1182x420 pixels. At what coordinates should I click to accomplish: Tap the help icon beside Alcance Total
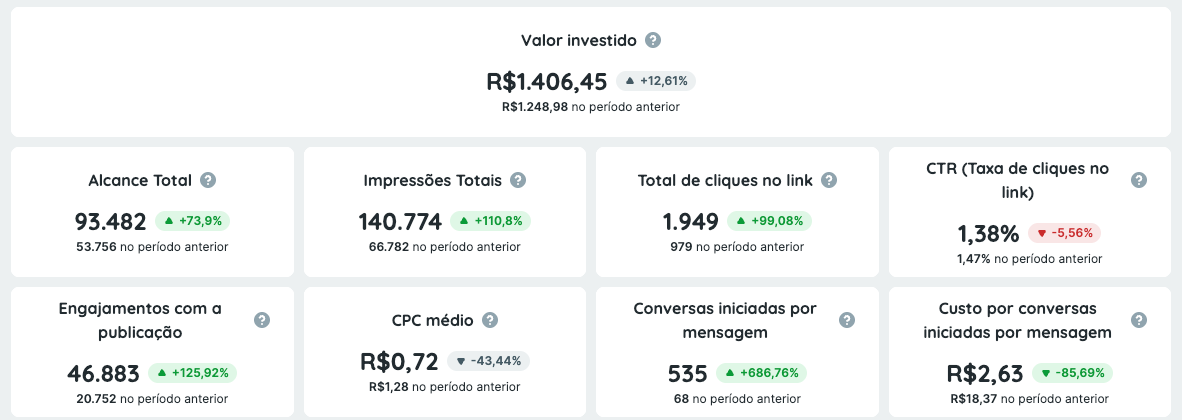[208, 180]
